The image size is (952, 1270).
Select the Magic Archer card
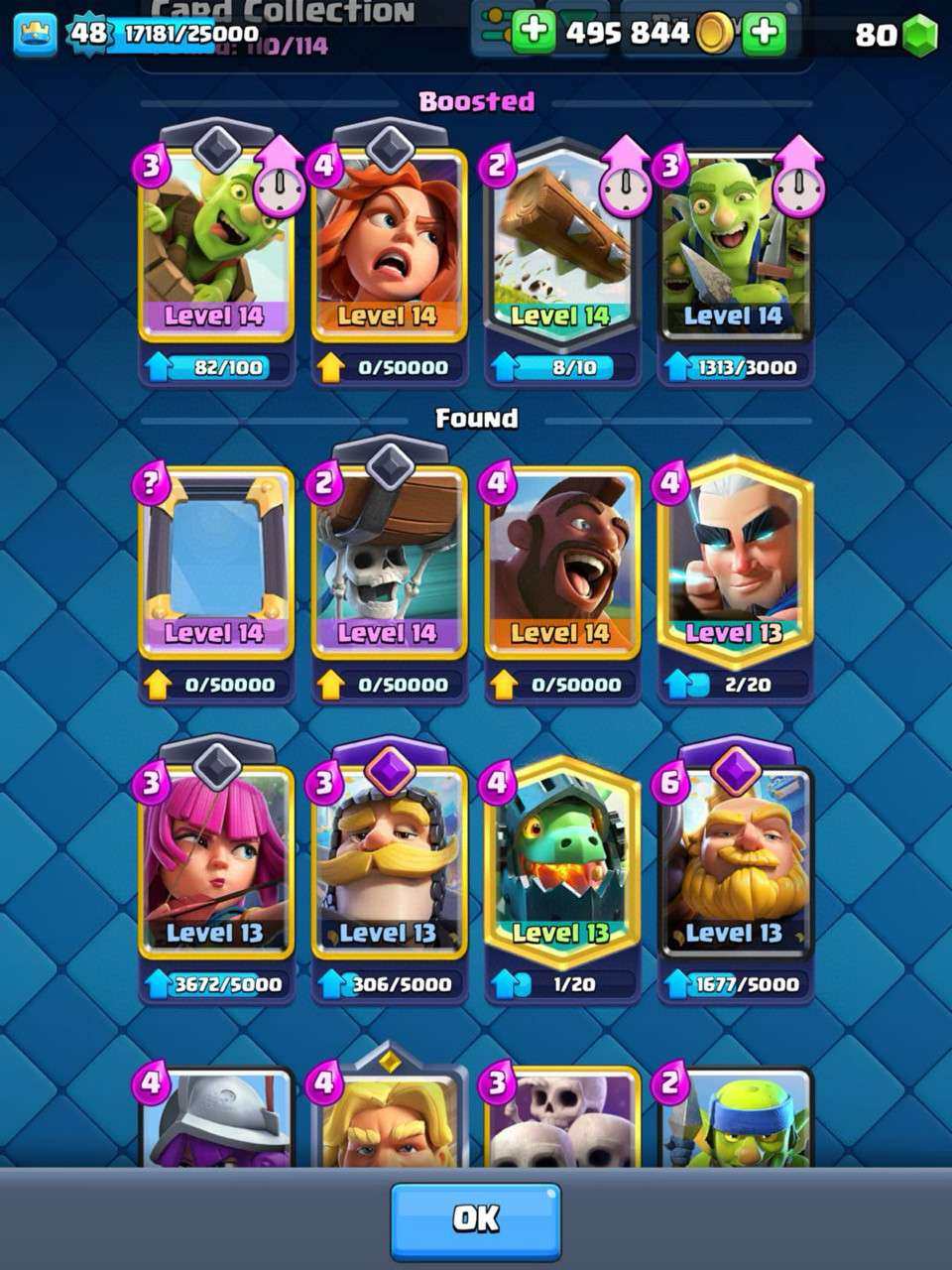click(735, 566)
